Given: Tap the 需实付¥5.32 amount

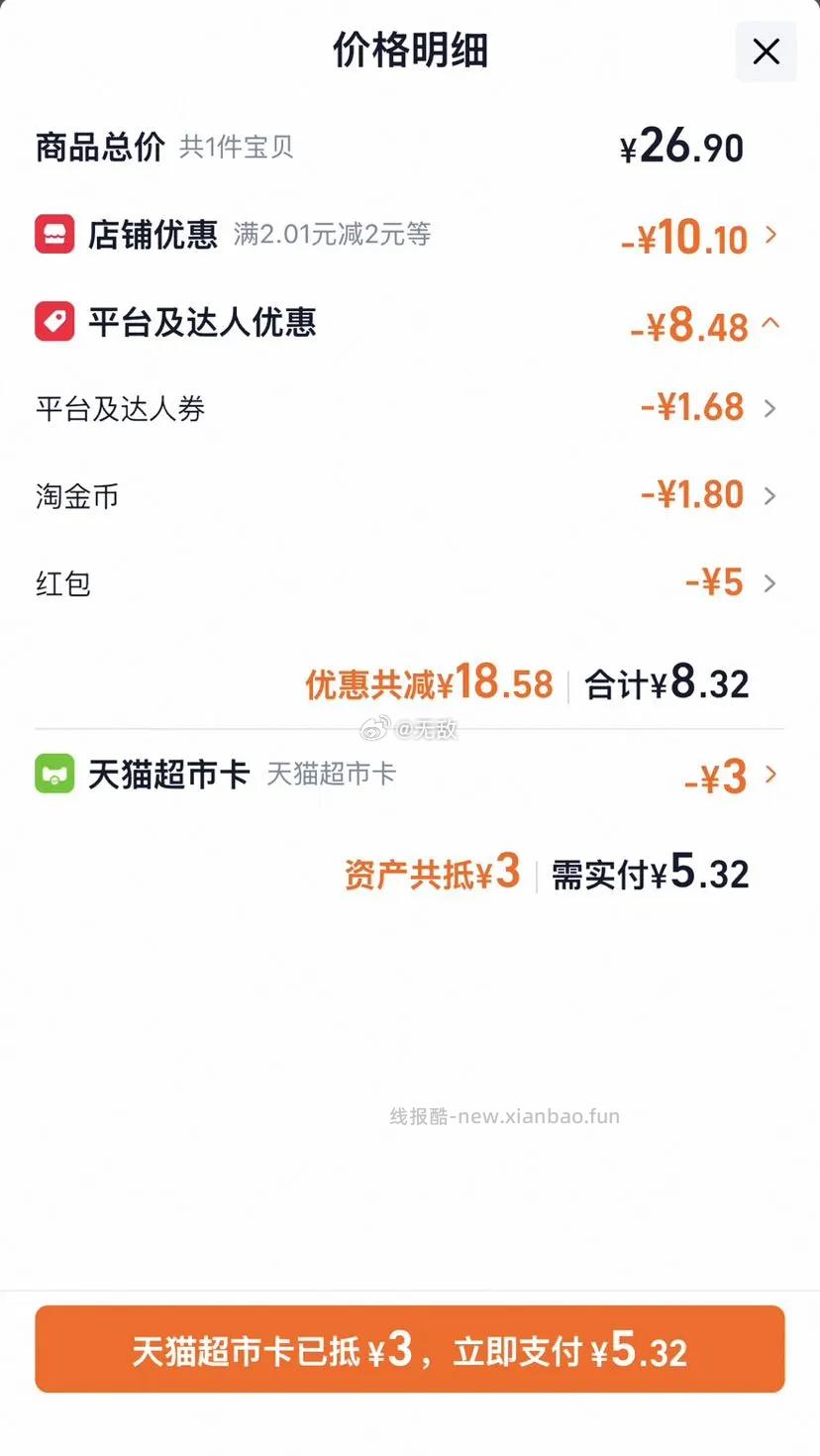Looking at the screenshot, I should (x=649, y=872).
